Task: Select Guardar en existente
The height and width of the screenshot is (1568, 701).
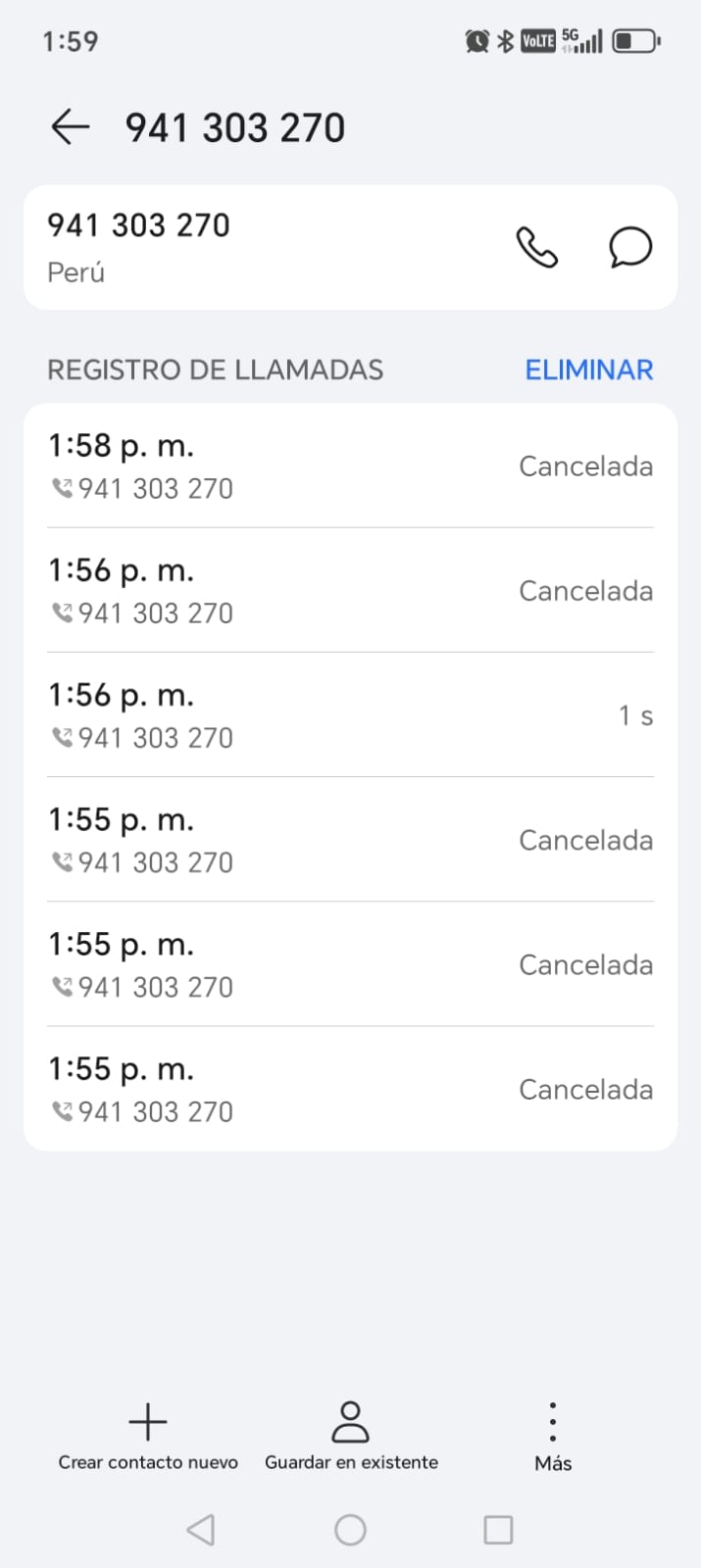Action: (351, 1436)
